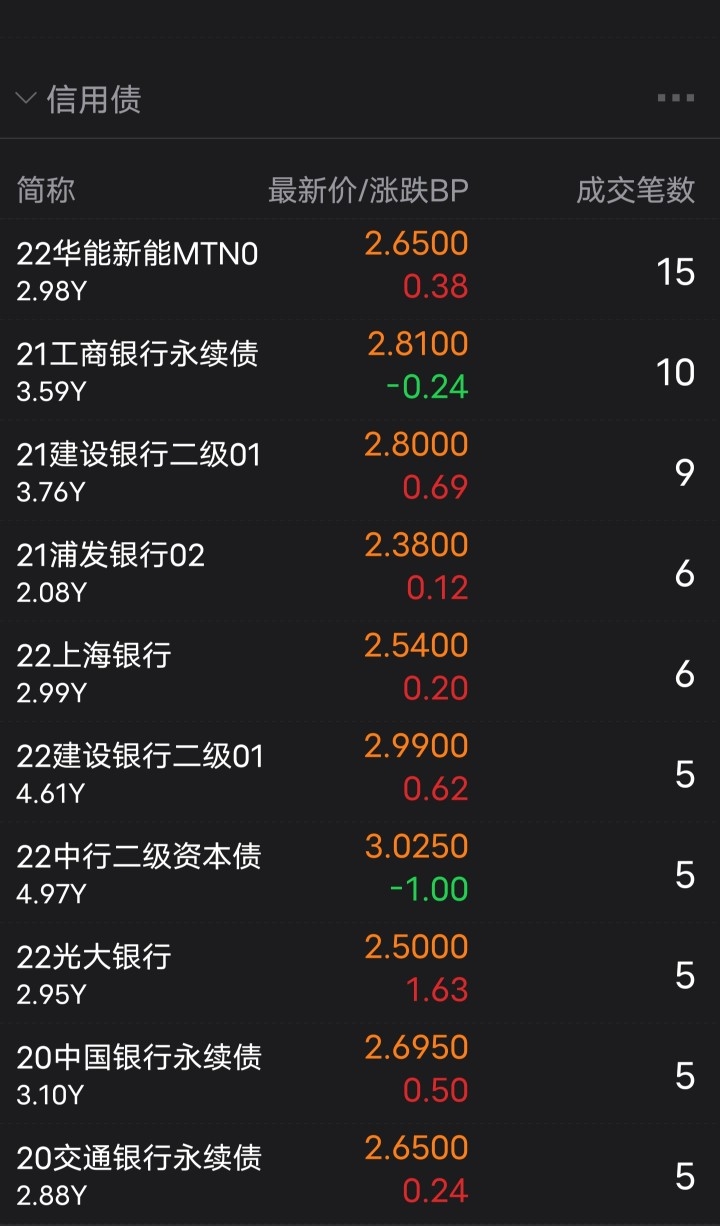This screenshot has width=720, height=1226.
Task: Open 22上海银行 bond details
Action: tap(360, 673)
